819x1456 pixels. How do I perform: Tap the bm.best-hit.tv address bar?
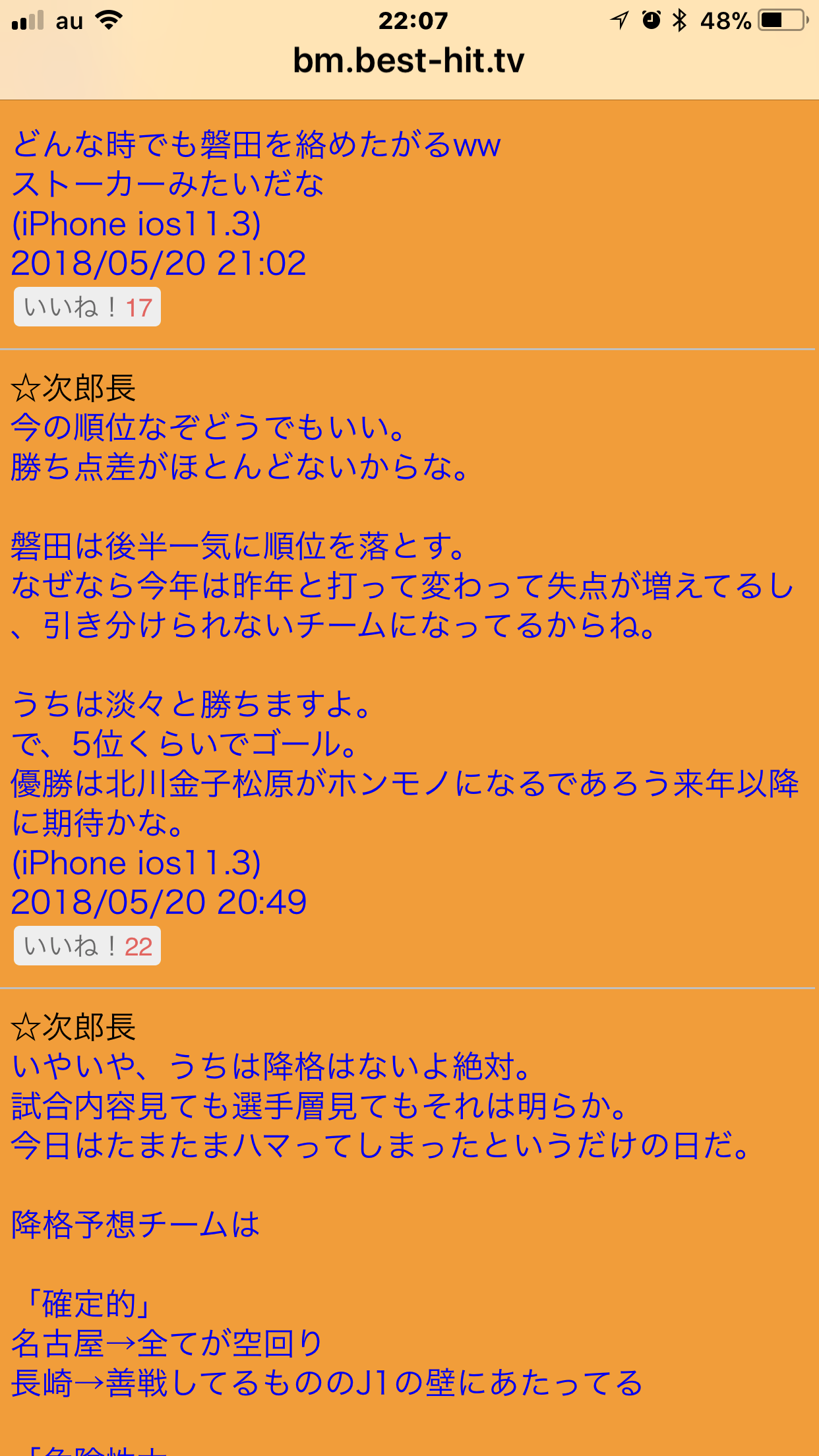coord(409,61)
